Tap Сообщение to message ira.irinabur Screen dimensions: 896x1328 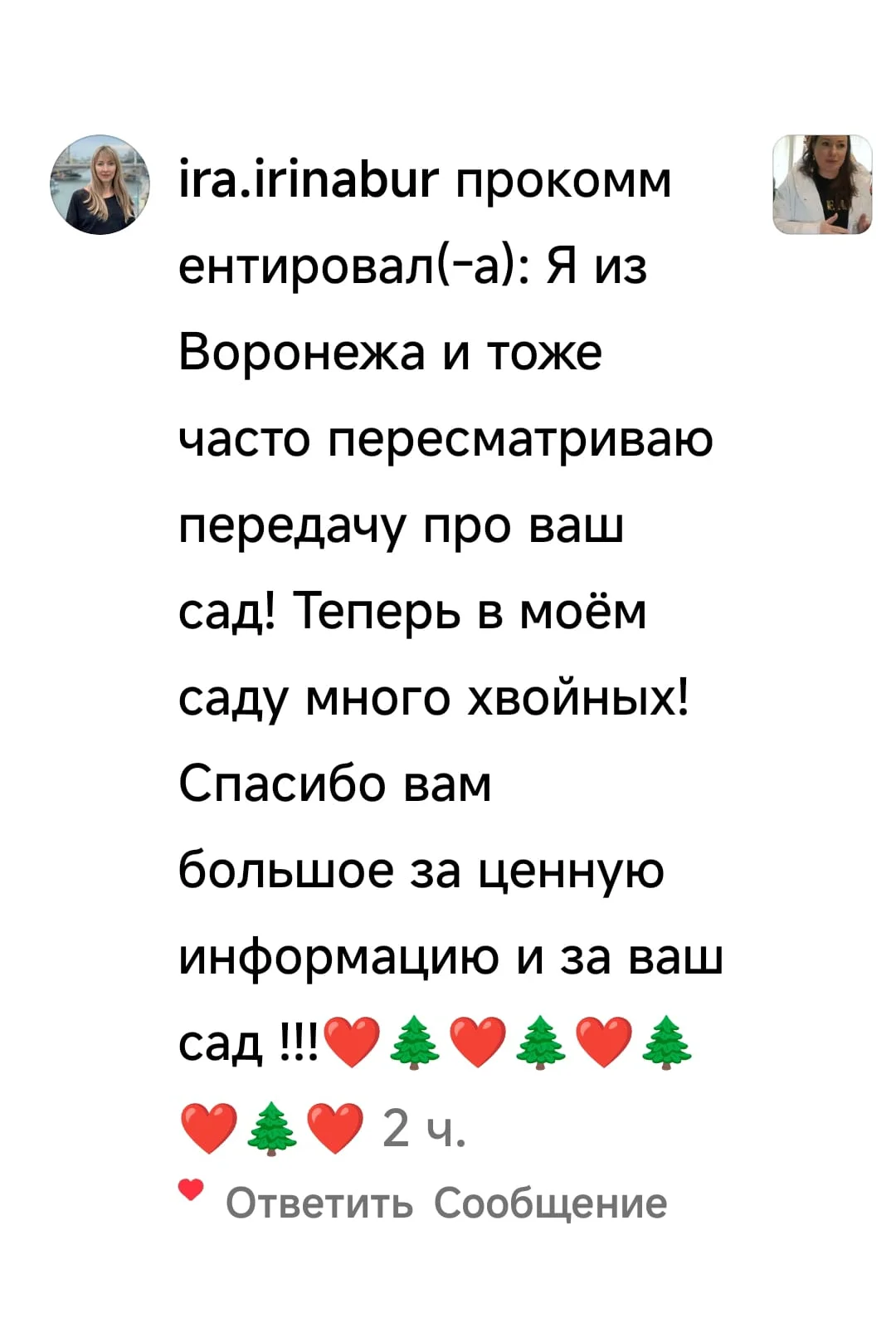point(550,1203)
